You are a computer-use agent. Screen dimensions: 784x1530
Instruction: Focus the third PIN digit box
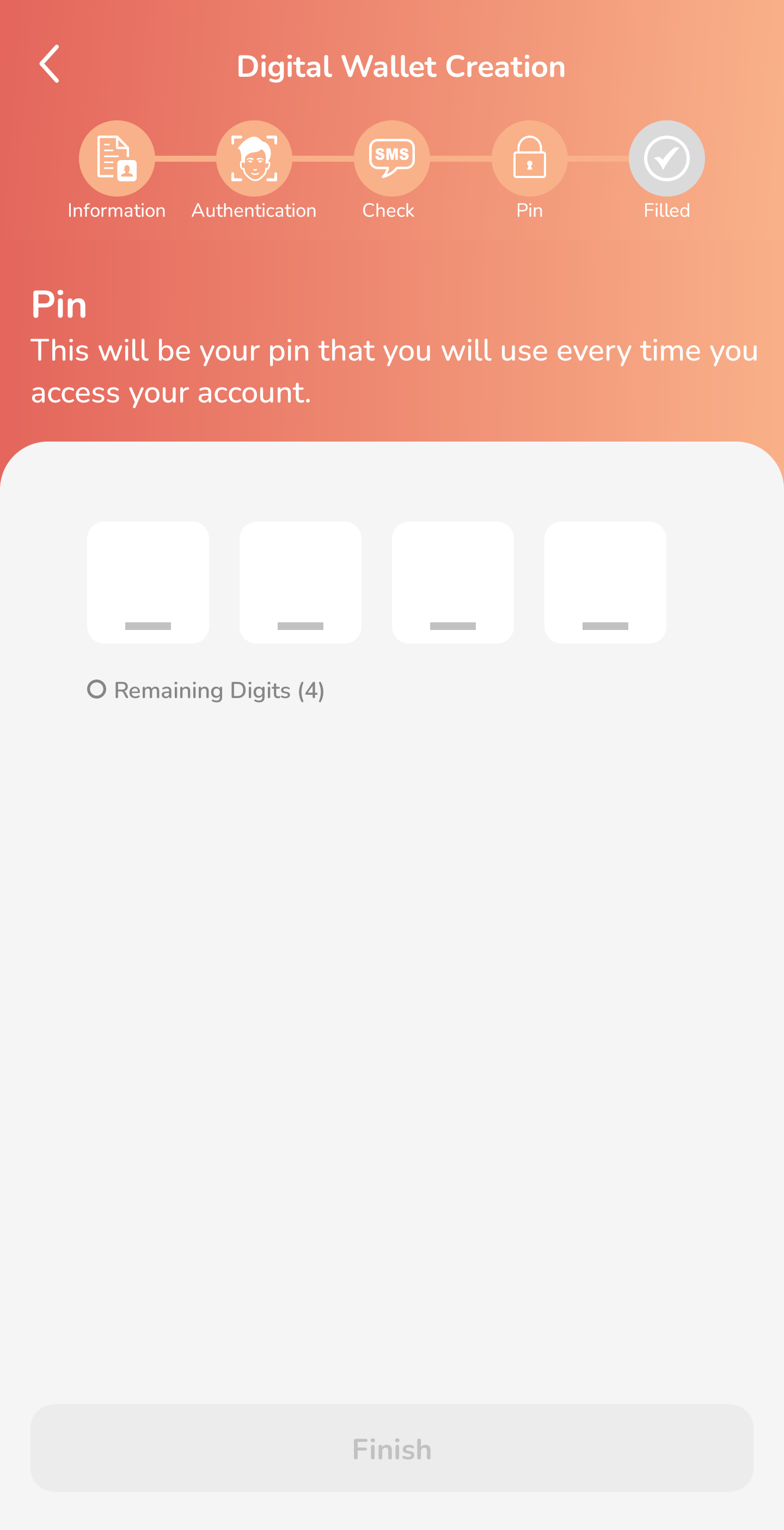(452, 582)
